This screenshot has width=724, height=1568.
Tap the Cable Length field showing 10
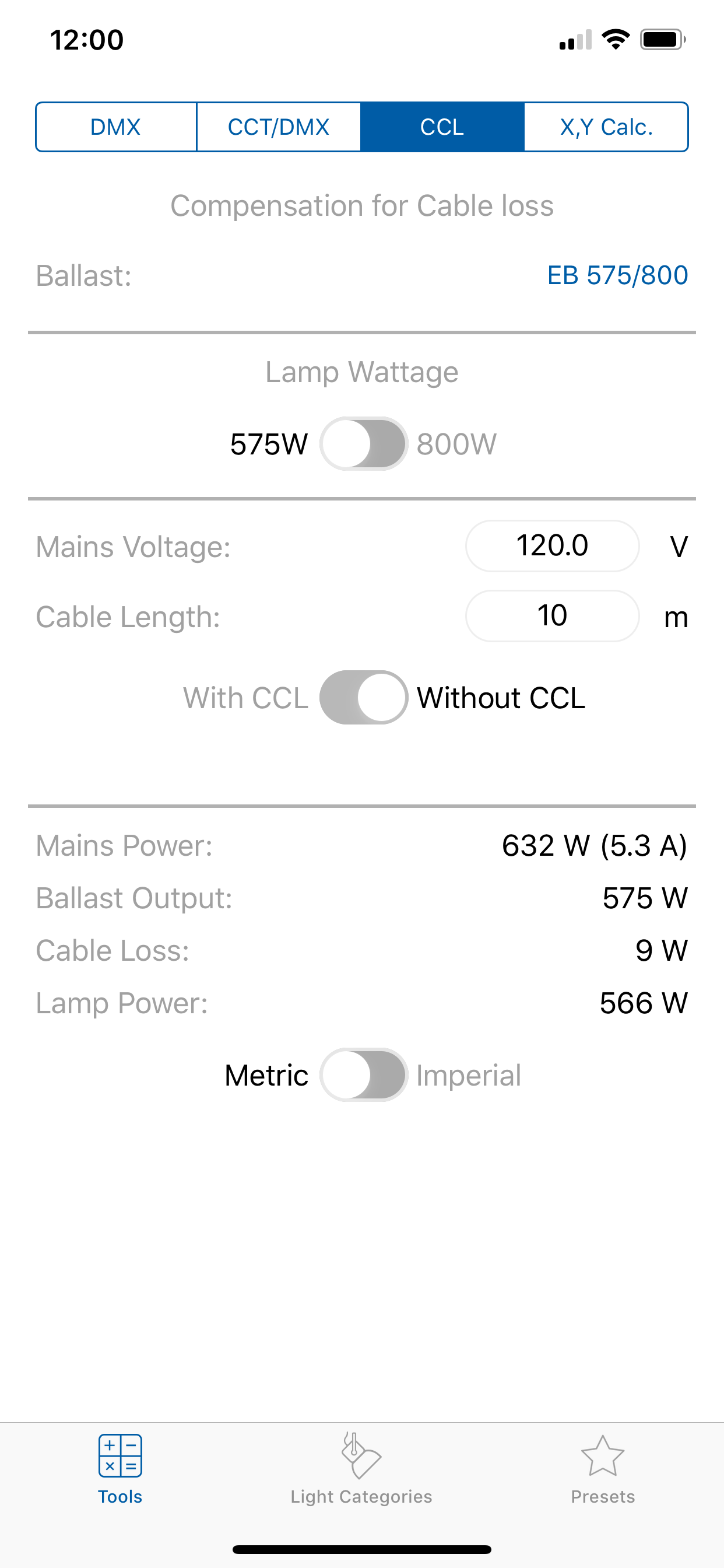[x=552, y=615]
